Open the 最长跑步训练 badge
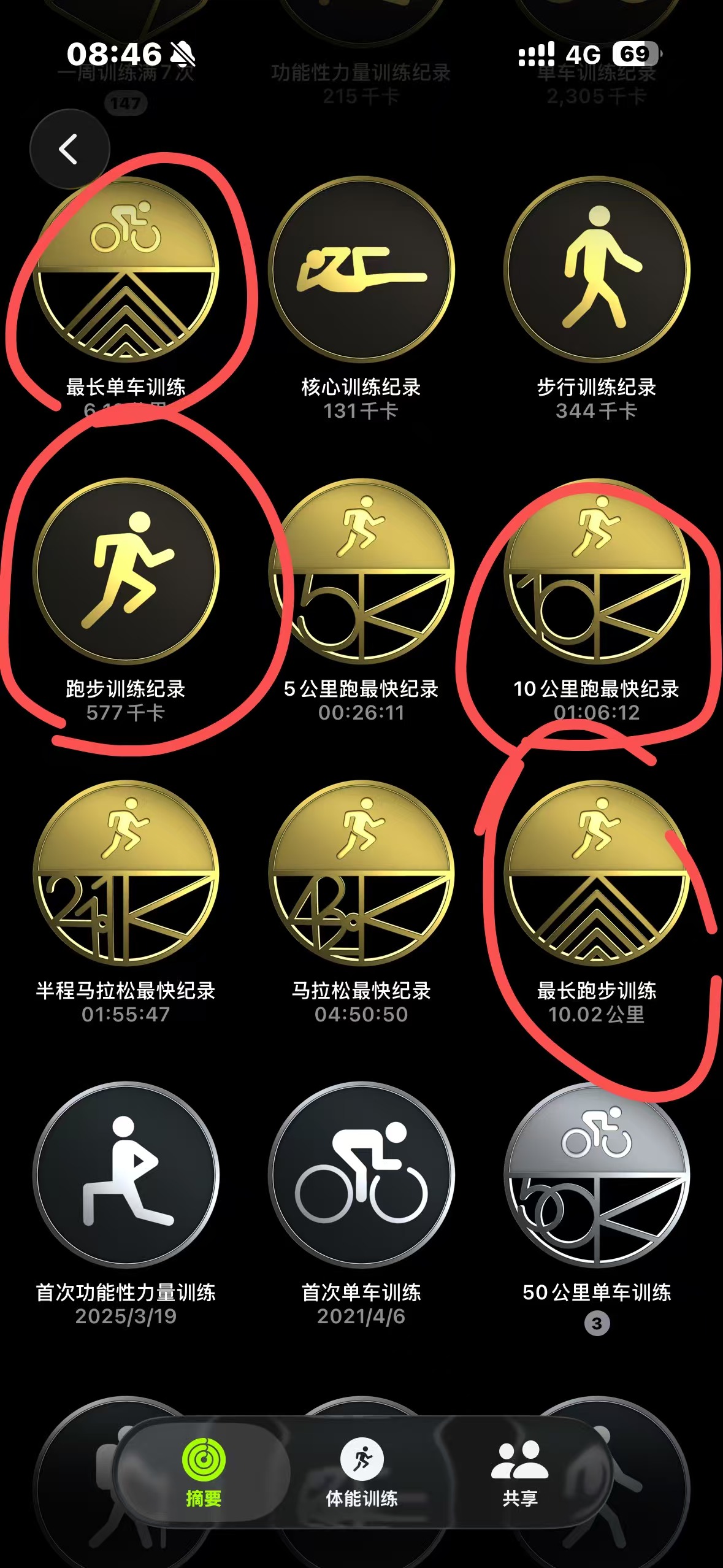The image size is (723, 1568). pyautogui.click(x=597, y=873)
